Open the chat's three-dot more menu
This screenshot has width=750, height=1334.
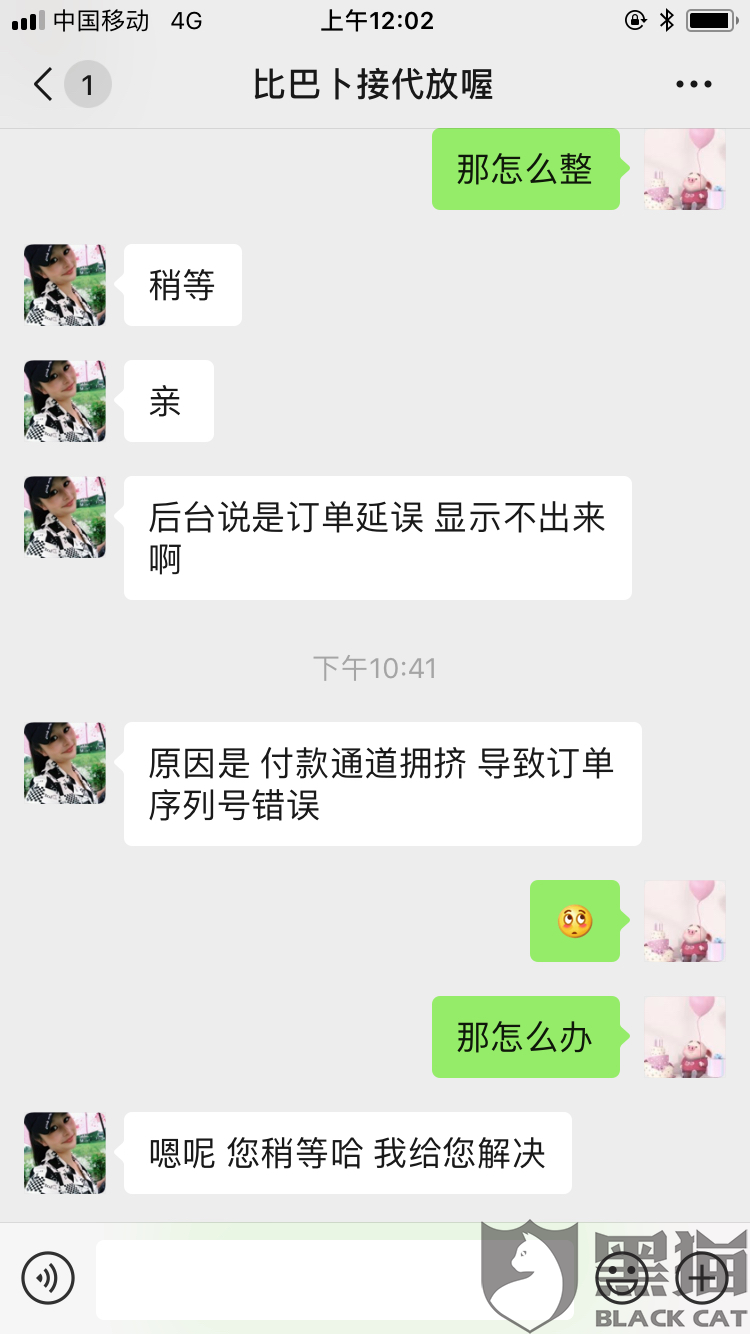click(x=693, y=85)
